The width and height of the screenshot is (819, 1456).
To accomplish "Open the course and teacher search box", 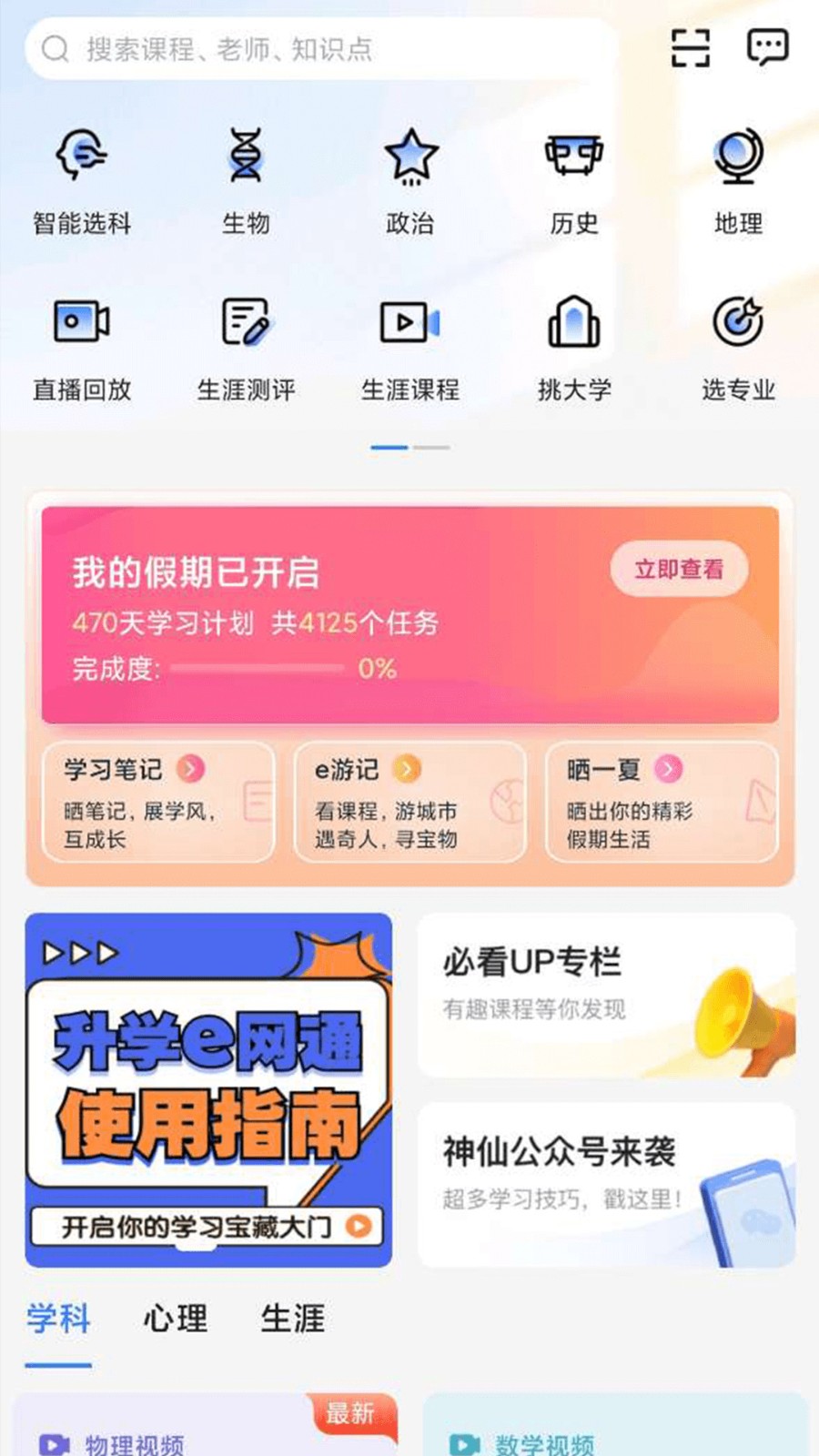I will 318,48.
